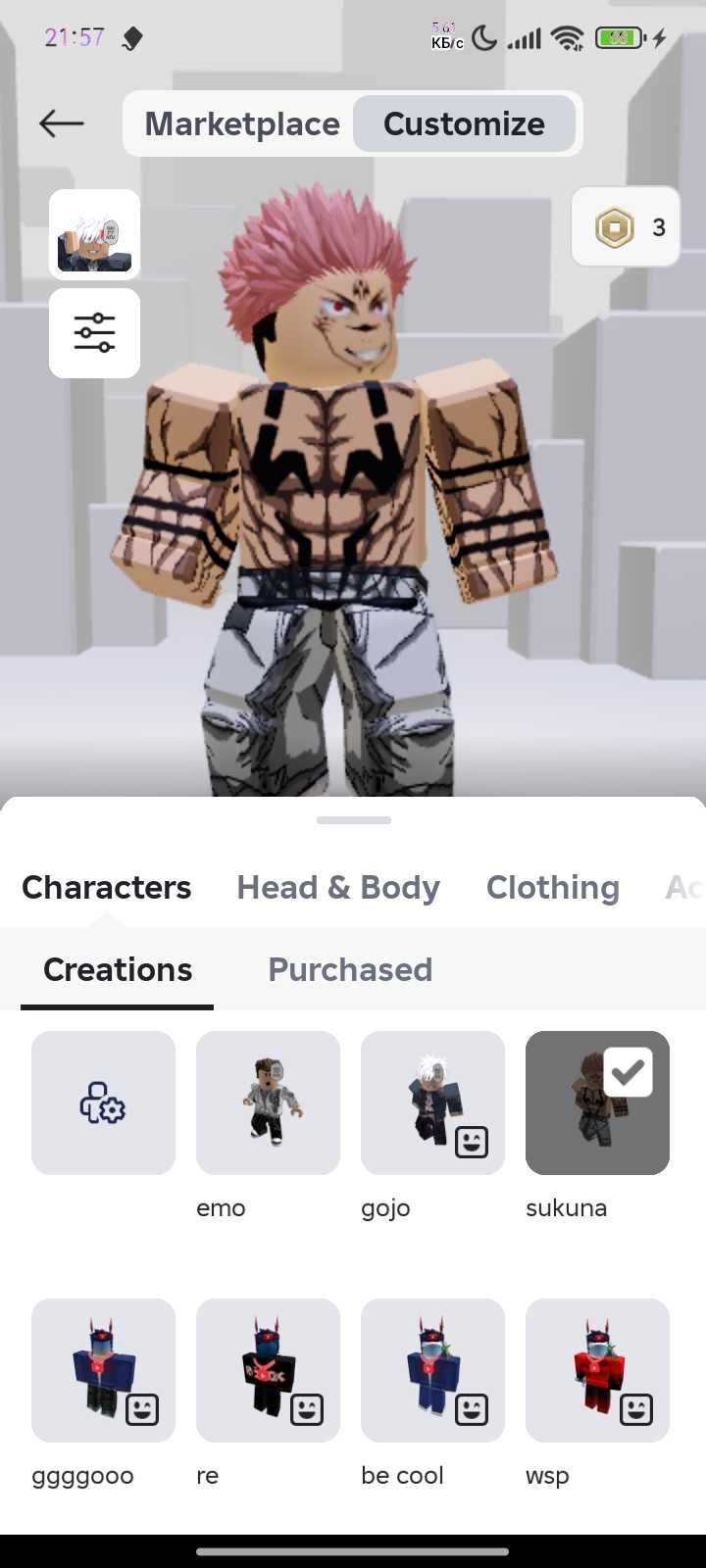This screenshot has width=706, height=1568.
Task: Equip the re character
Action: click(x=268, y=1370)
